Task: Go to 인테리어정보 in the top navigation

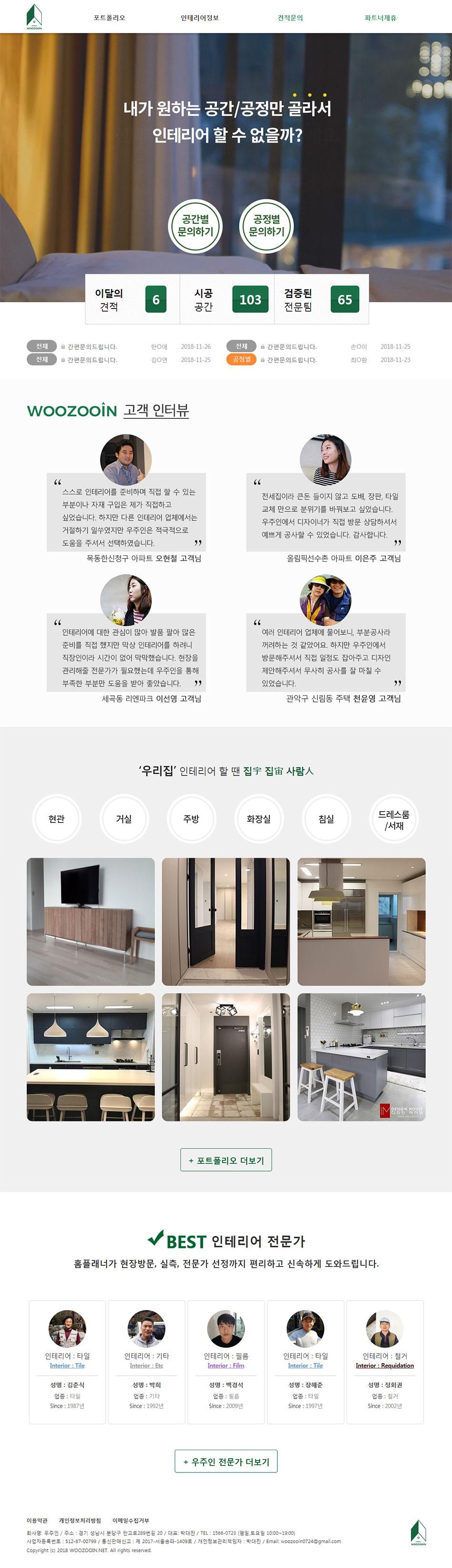Action: point(199,18)
